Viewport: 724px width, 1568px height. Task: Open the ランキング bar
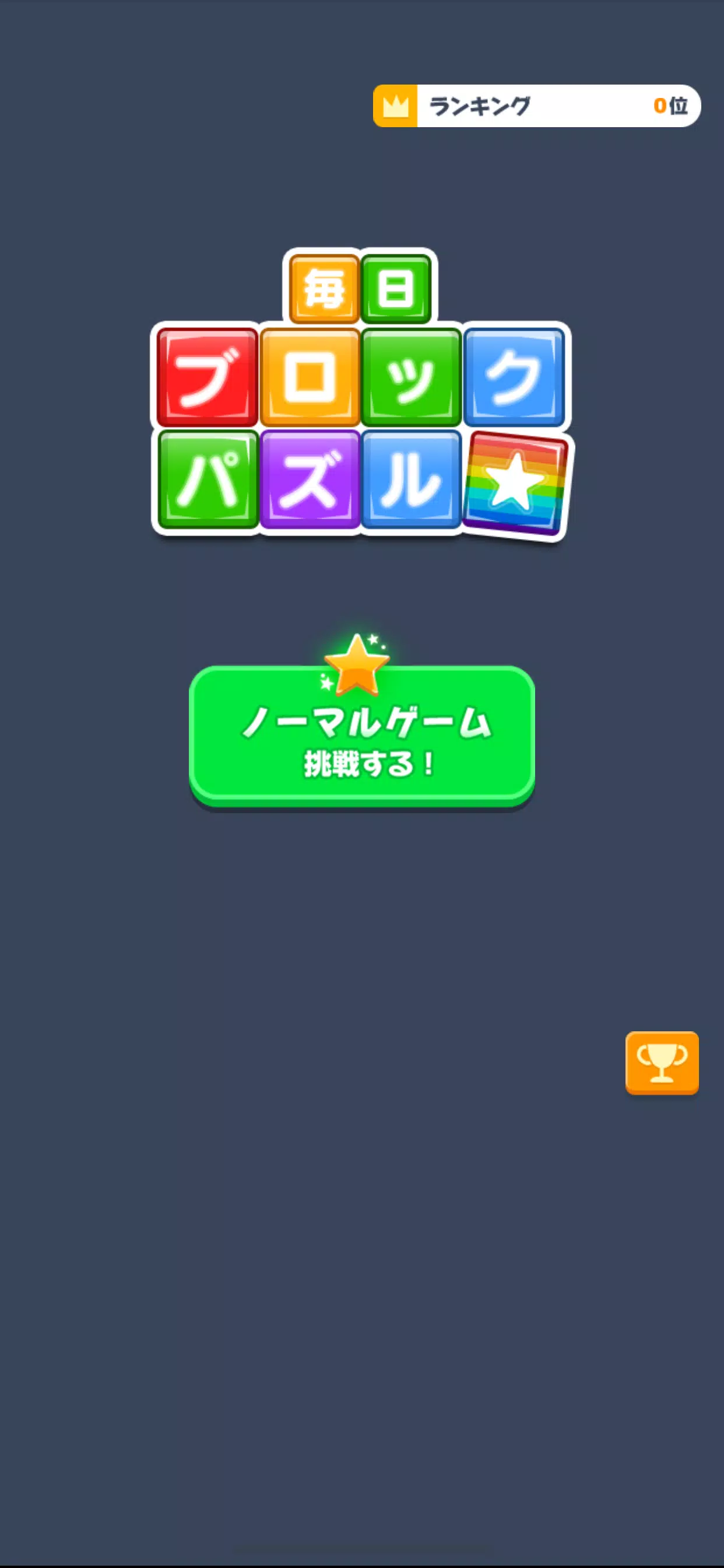click(x=536, y=106)
